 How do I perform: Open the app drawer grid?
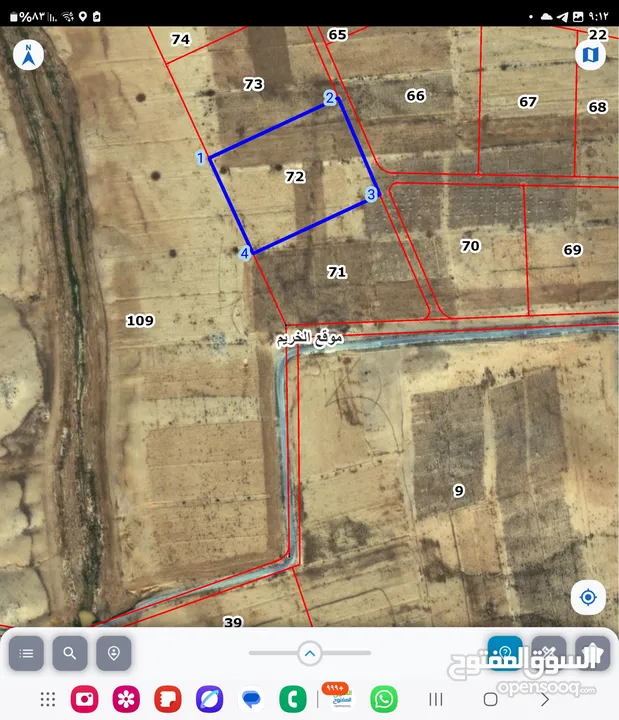coord(47,699)
